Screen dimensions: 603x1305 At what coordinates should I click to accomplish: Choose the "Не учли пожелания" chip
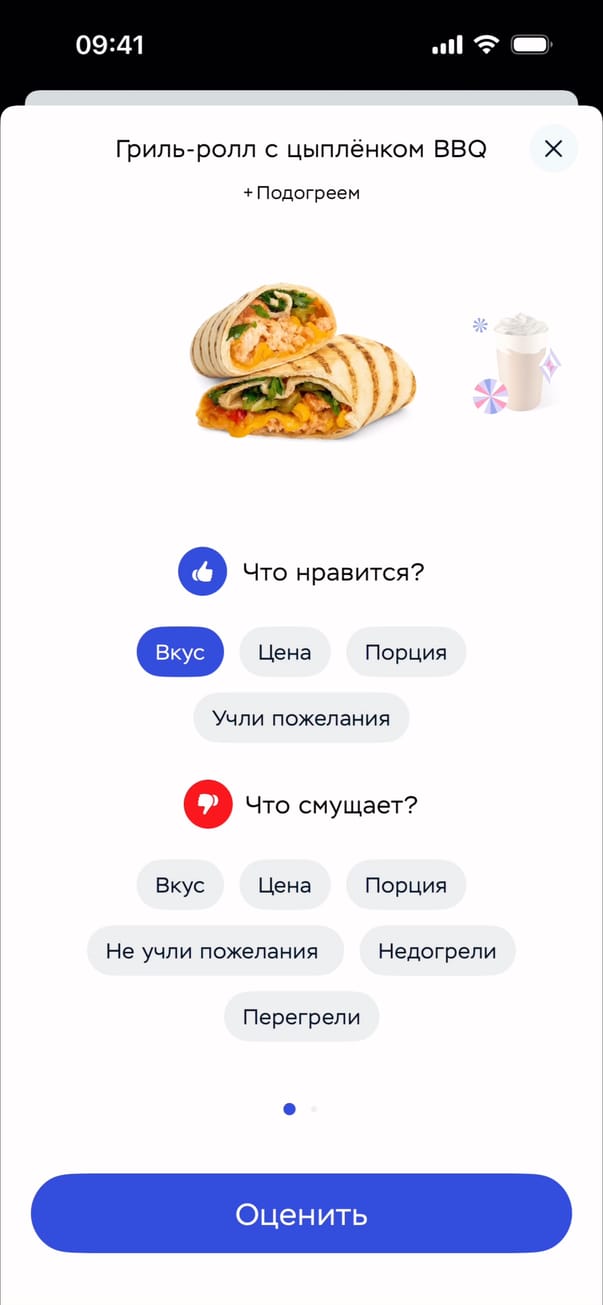215,951
